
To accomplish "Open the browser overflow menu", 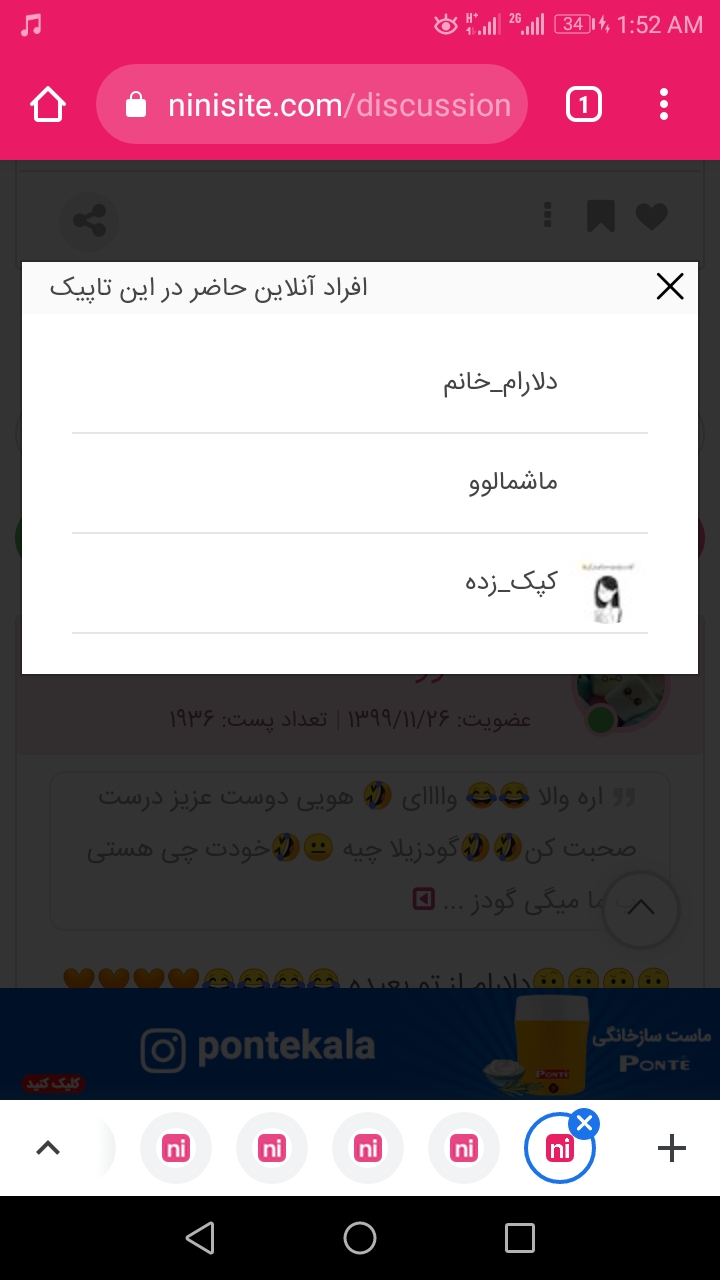I will point(664,105).
